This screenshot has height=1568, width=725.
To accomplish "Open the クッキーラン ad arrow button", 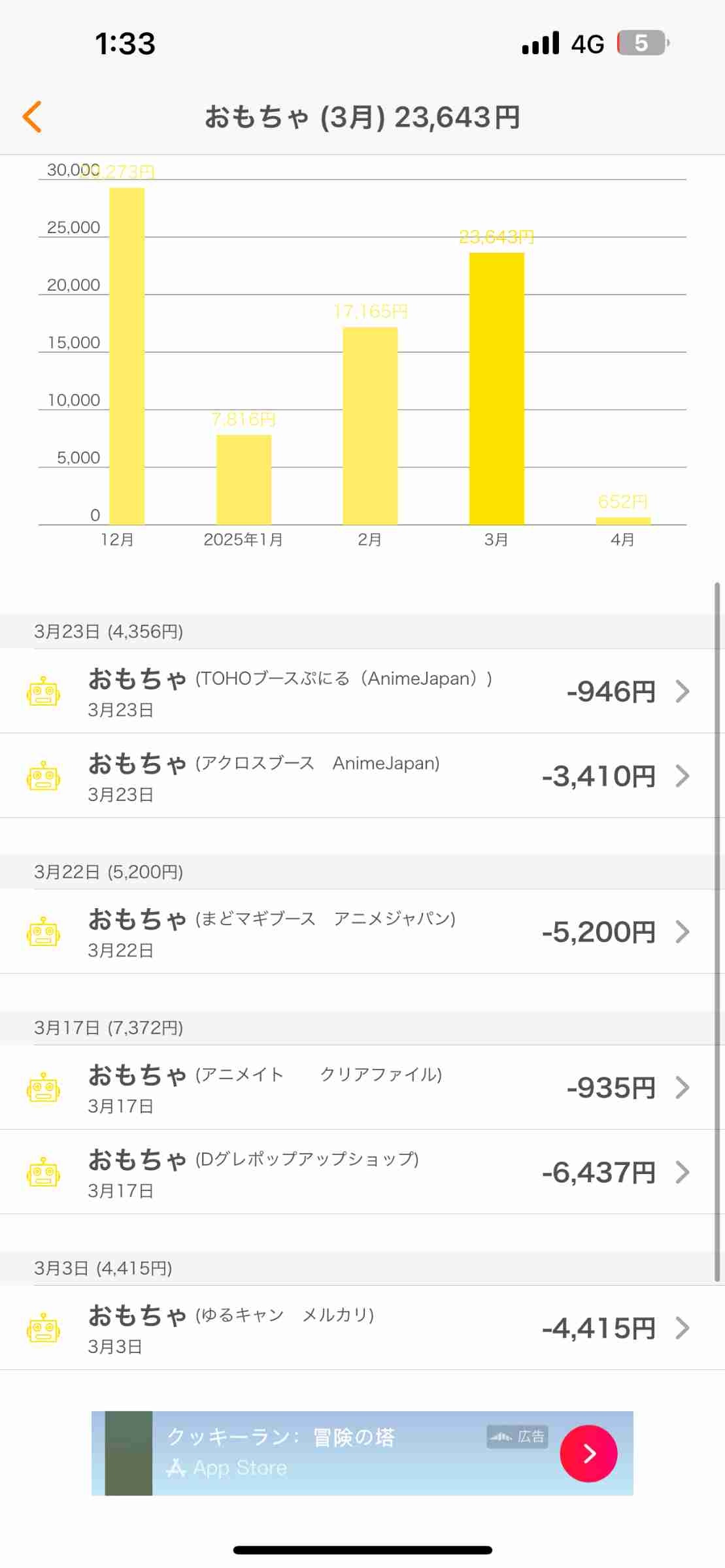I will [x=588, y=1453].
